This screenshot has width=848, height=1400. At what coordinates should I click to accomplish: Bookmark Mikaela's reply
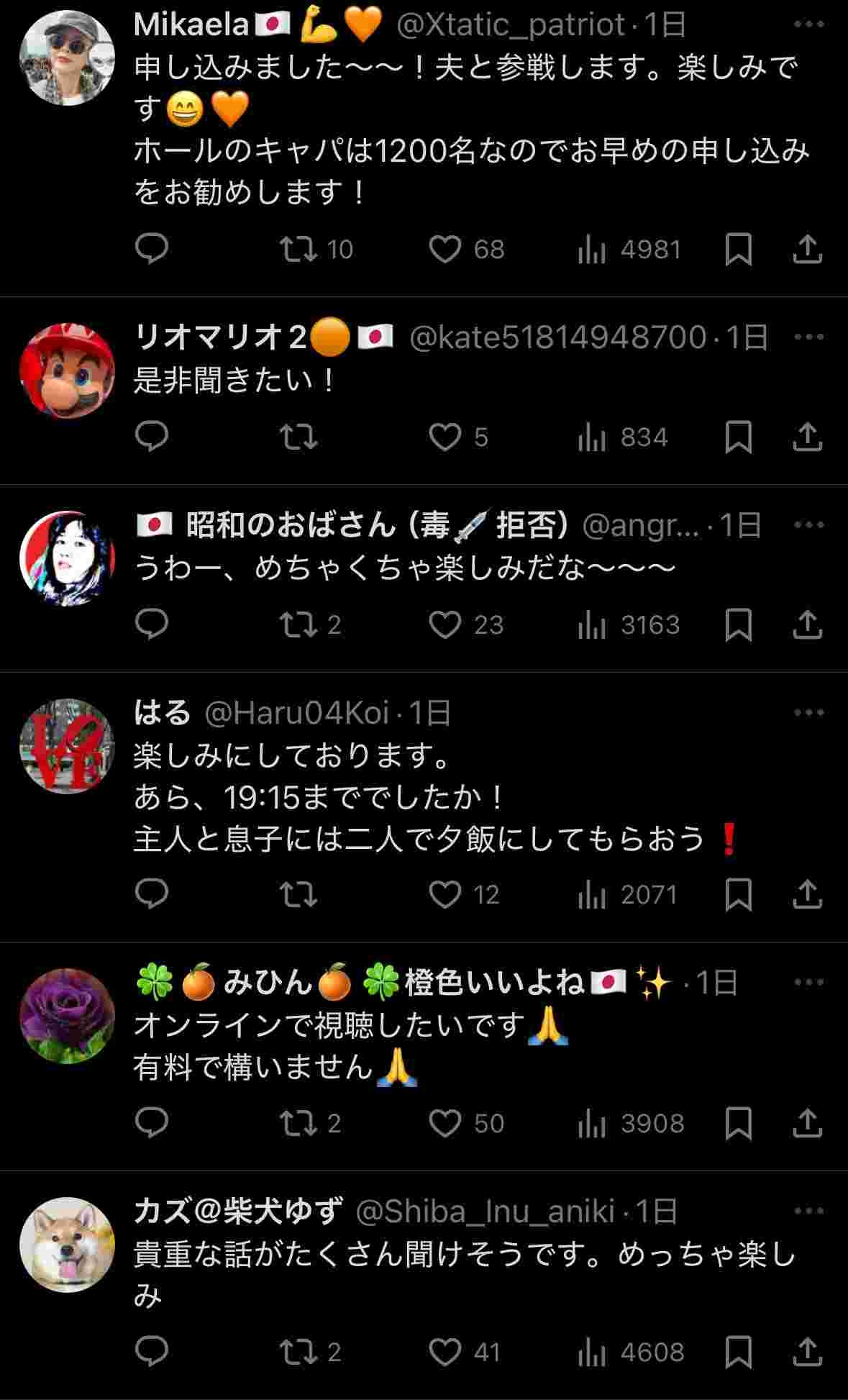(739, 250)
